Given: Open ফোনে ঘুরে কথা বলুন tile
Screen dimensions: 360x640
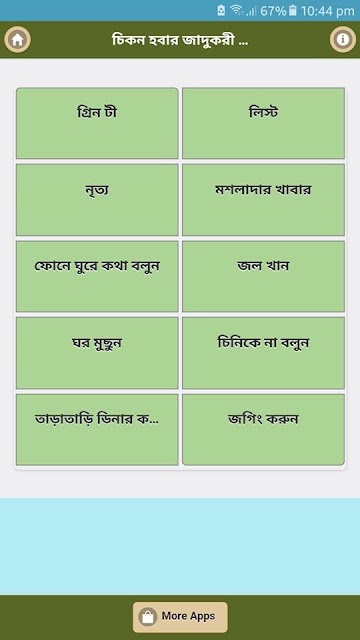Looking at the screenshot, I should pos(97,276).
